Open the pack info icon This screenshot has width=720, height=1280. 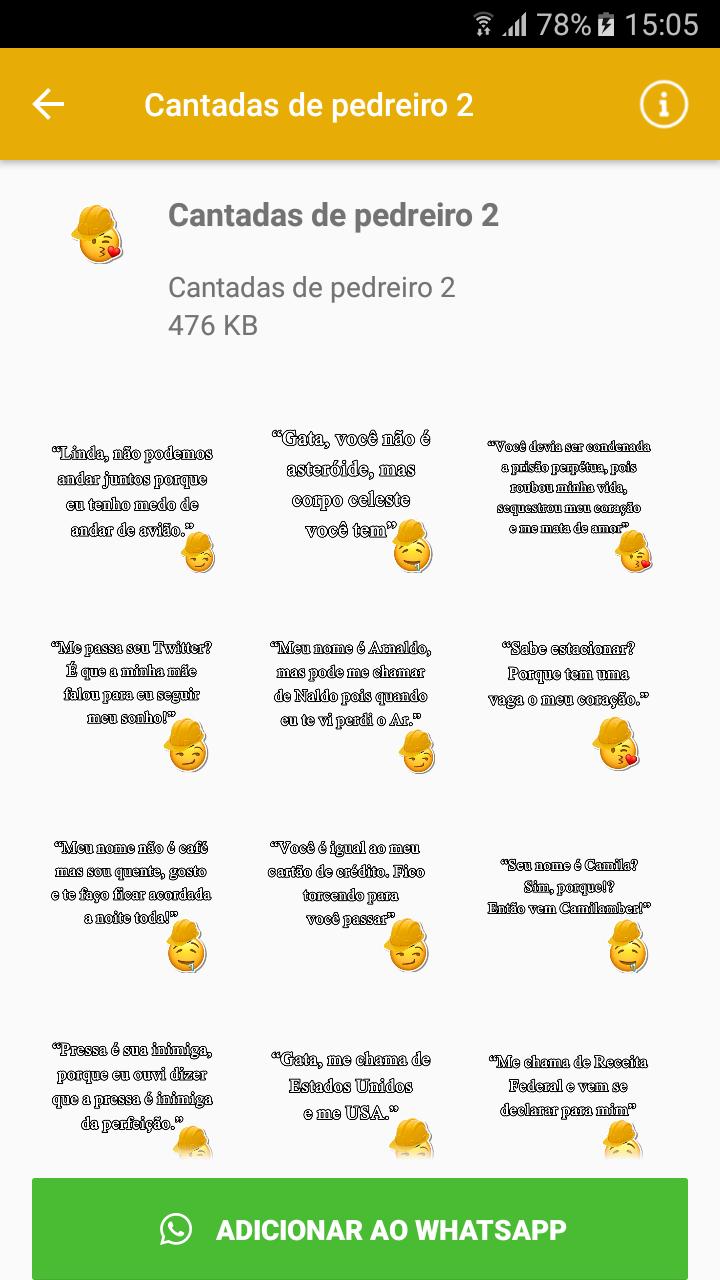tap(664, 104)
